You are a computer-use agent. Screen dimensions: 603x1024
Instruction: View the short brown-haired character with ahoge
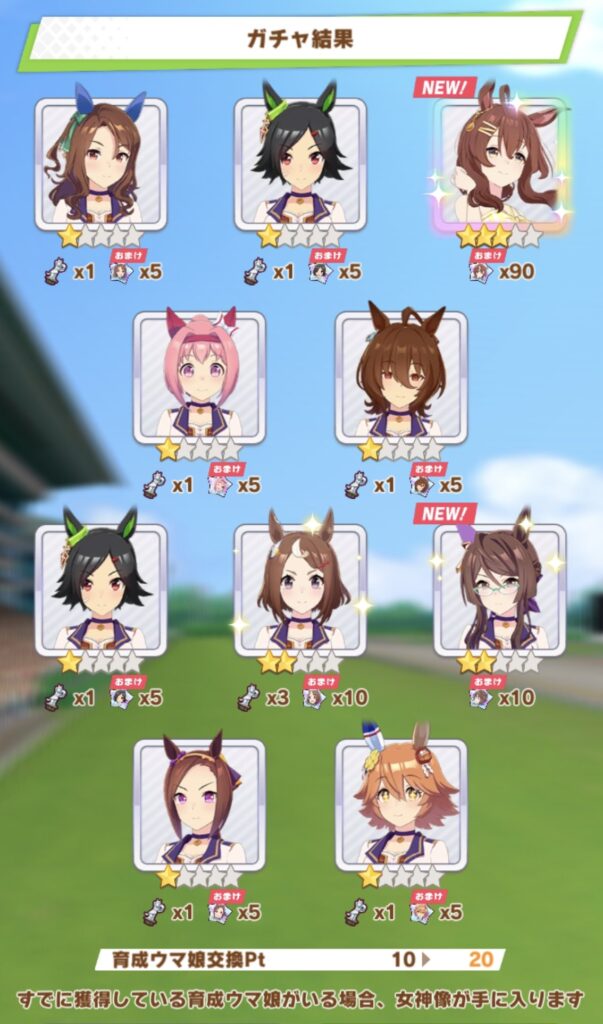click(401, 377)
